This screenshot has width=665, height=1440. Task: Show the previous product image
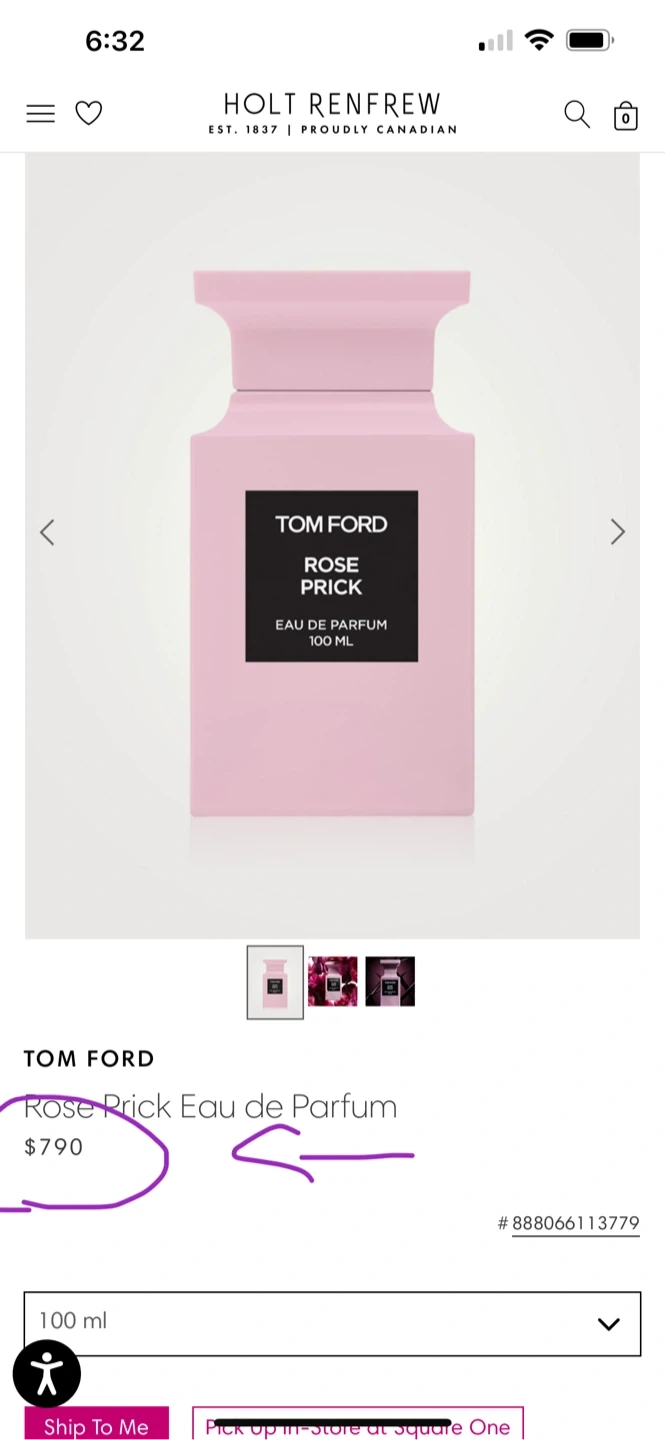coord(47,532)
